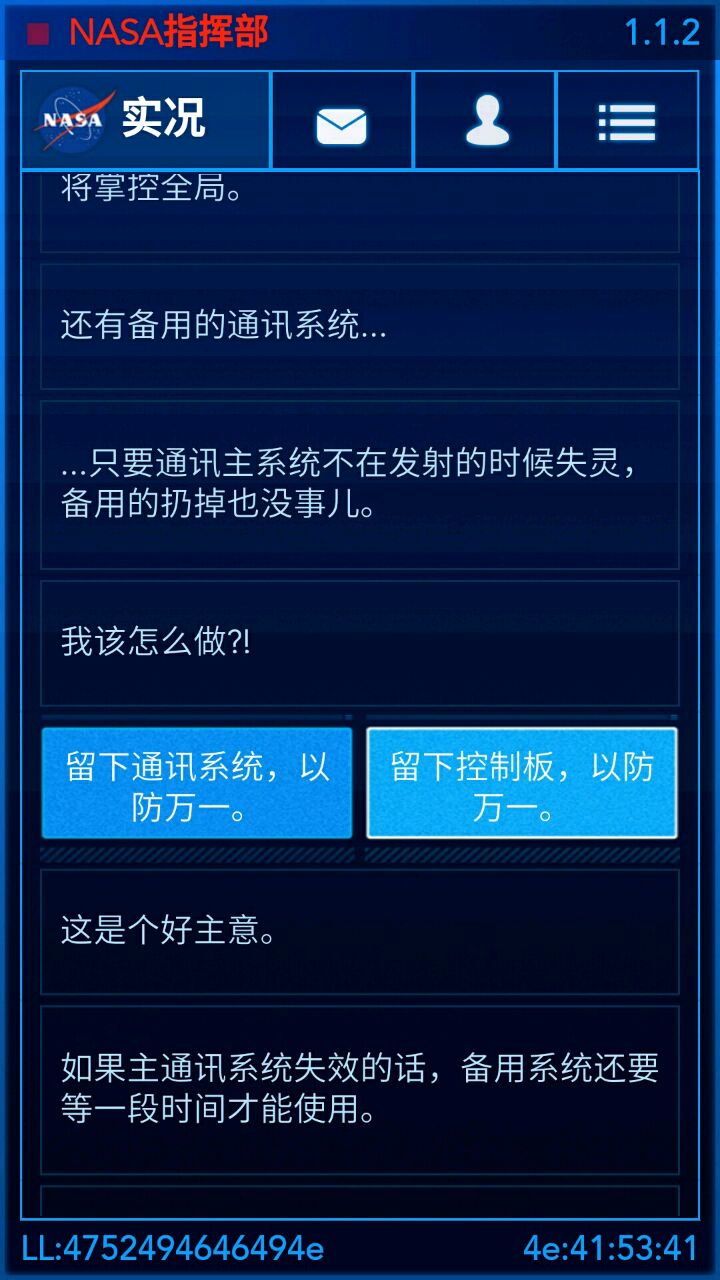Choose 留下通讯系统，以防万一

coord(197,783)
